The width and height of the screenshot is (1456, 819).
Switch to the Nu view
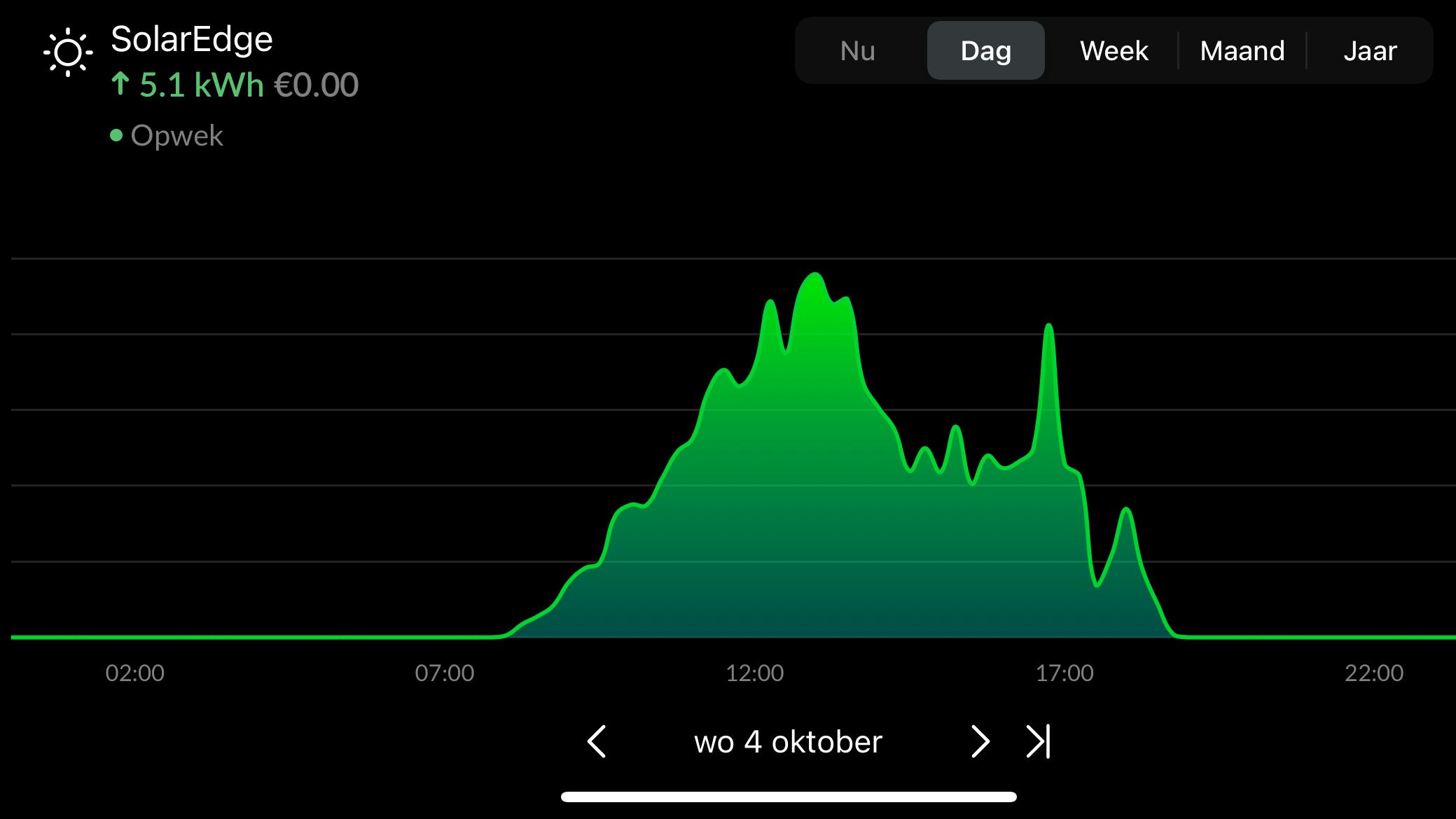pos(857,50)
